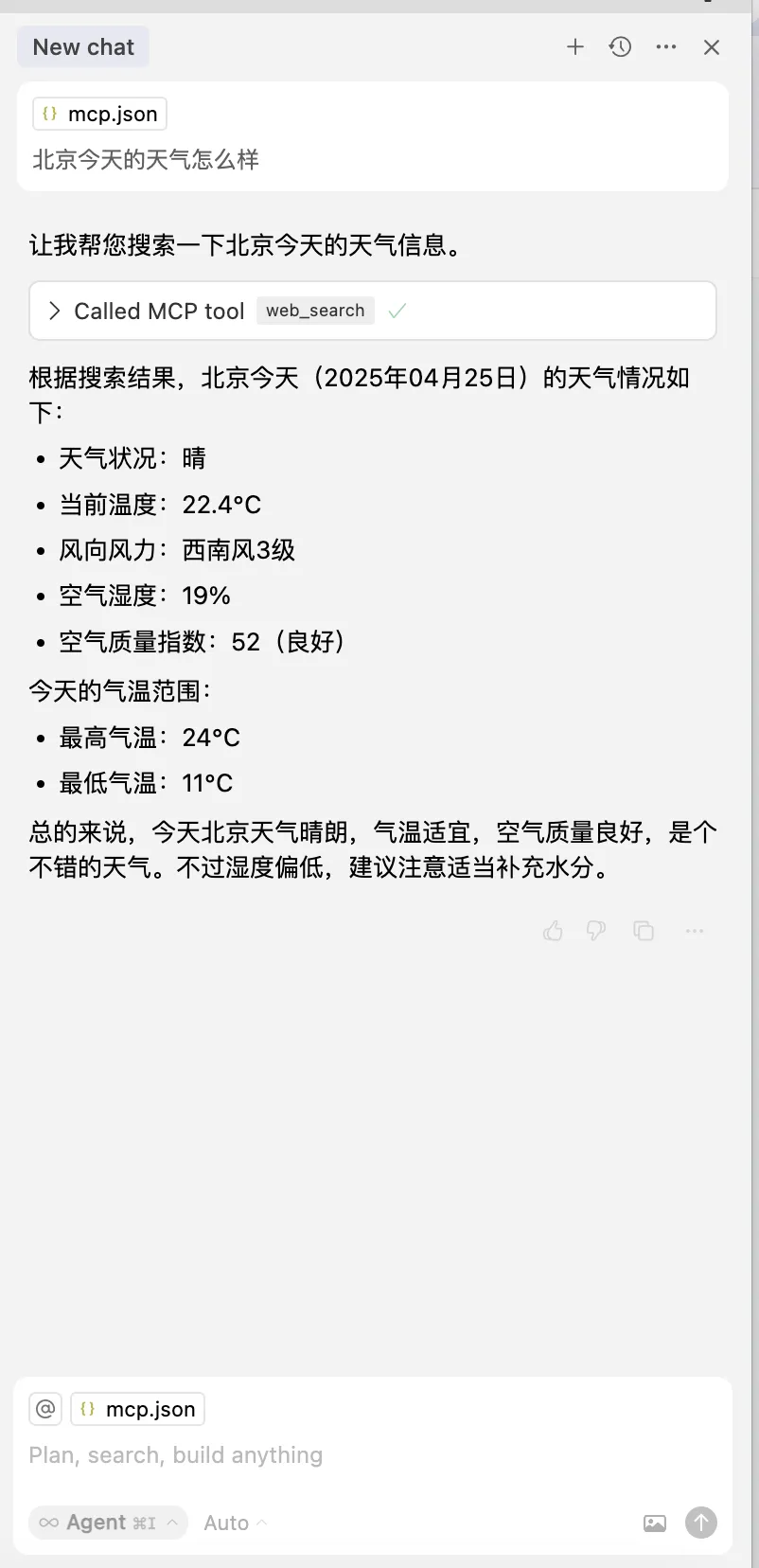Image resolution: width=759 pixels, height=1568 pixels.
Task: Click the web_search tool label
Action: (x=315, y=311)
